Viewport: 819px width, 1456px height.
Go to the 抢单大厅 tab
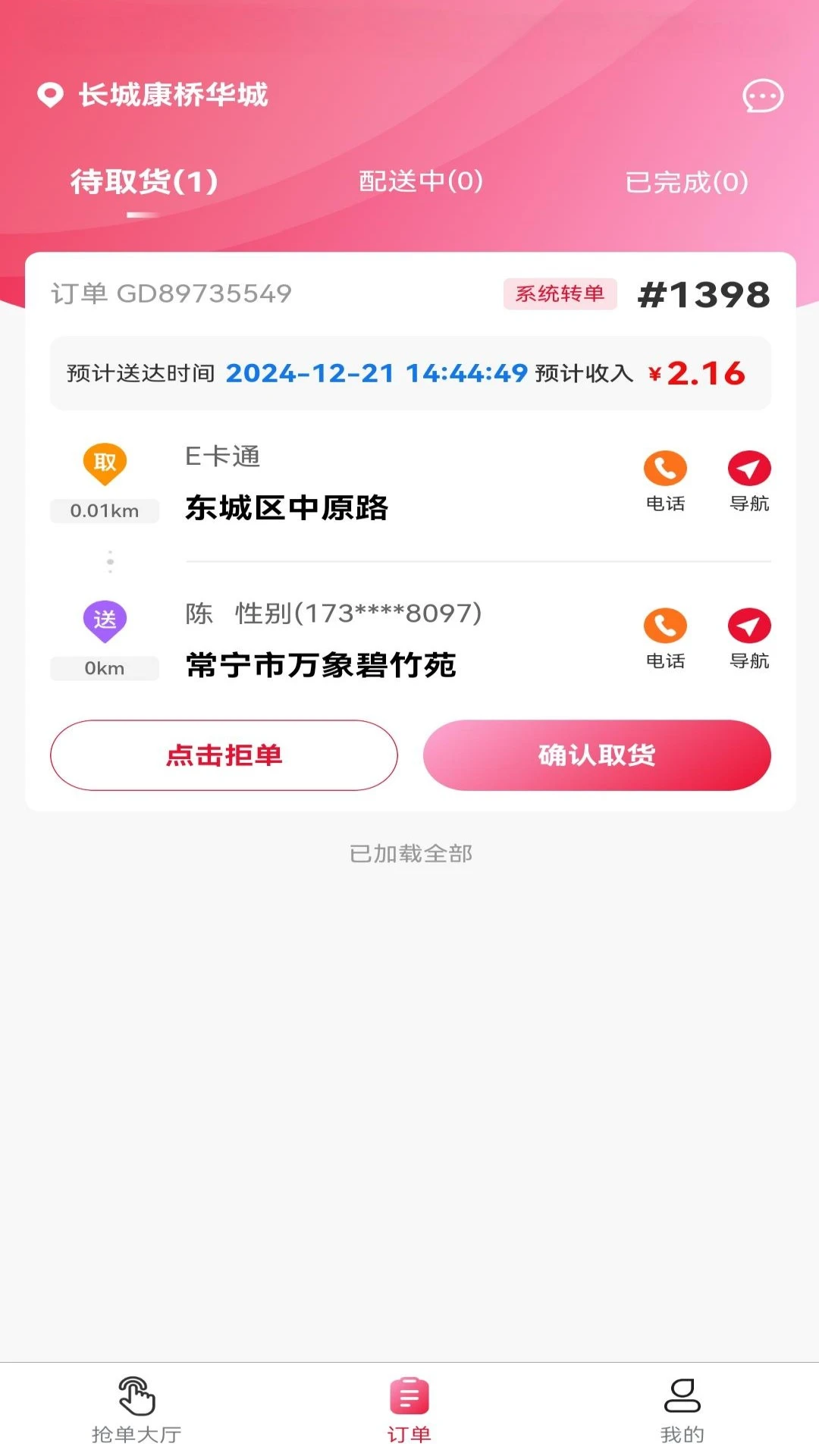tap(136, 1410)
